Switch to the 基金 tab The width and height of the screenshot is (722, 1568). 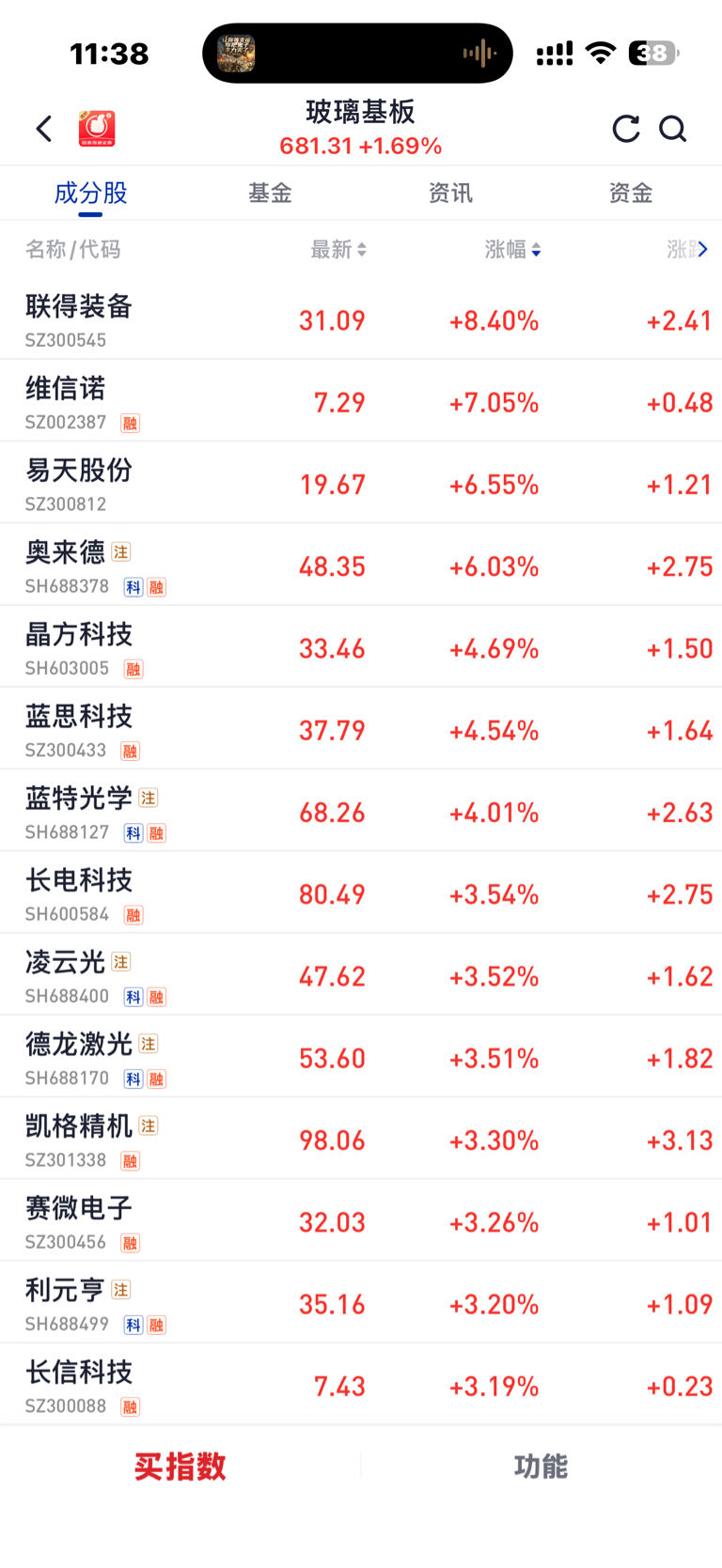[270, 193]
